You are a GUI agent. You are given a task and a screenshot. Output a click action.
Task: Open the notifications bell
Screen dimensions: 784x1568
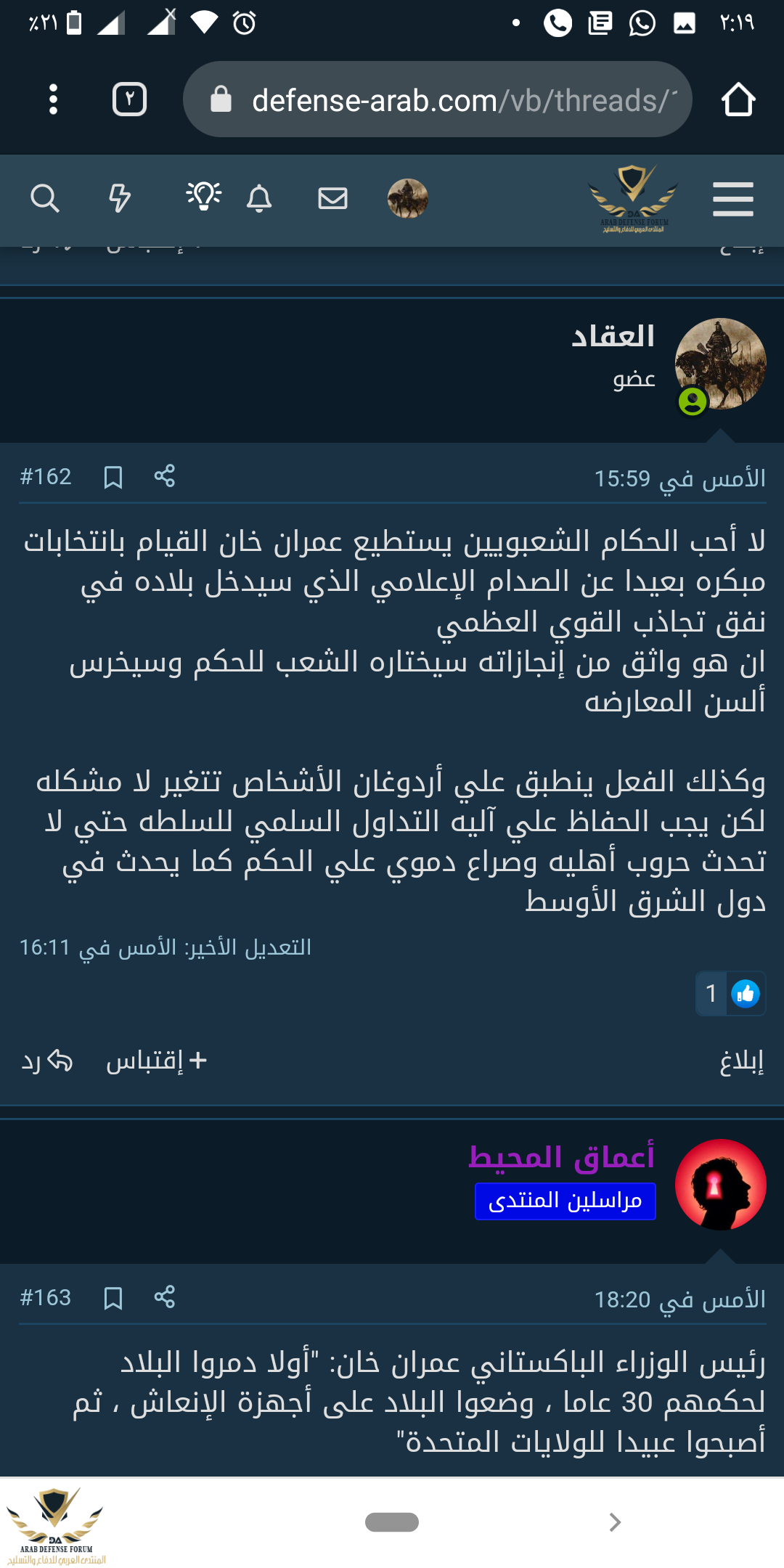[259, 198]
